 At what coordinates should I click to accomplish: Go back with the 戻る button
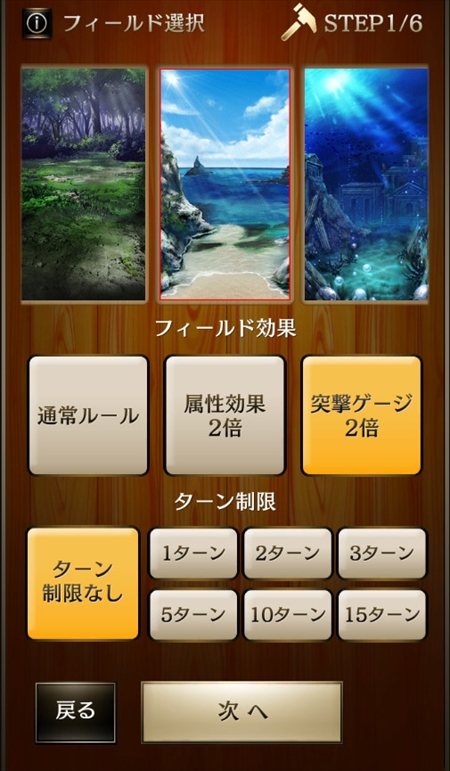coord(75,712)
